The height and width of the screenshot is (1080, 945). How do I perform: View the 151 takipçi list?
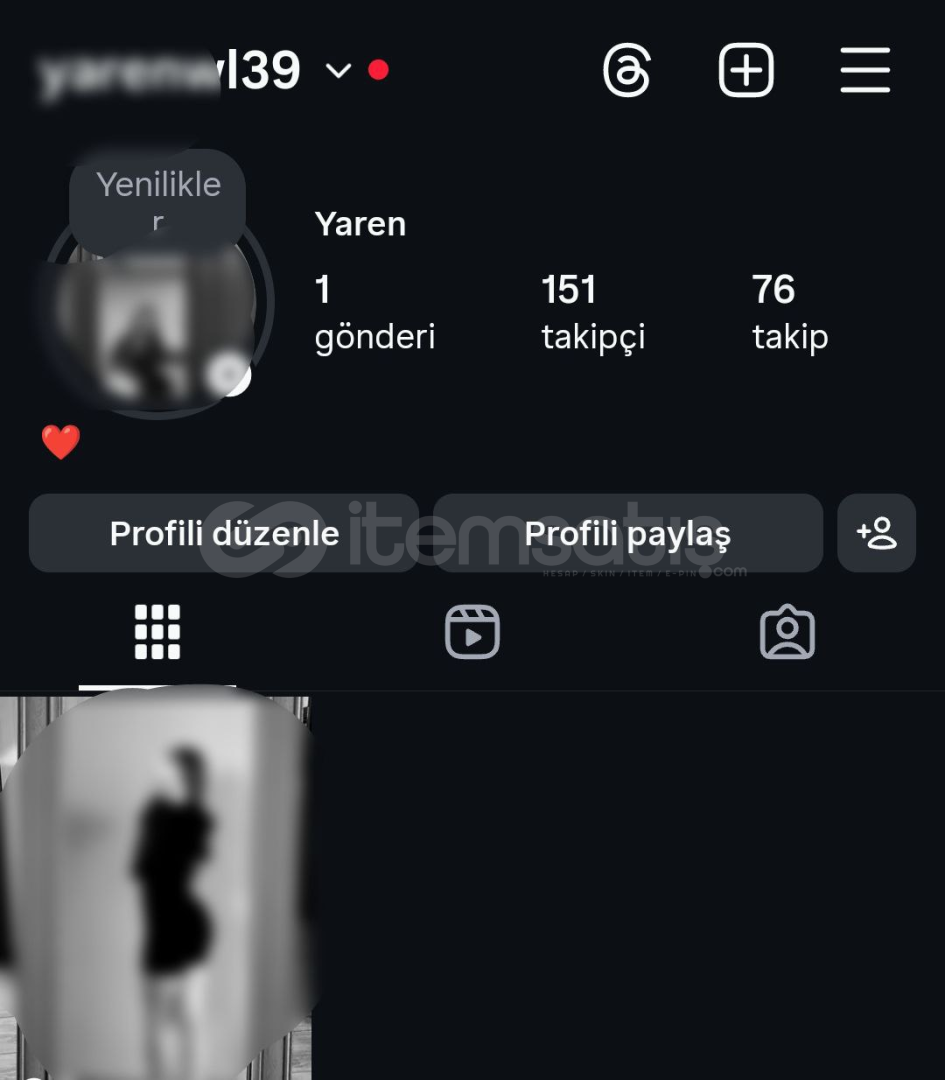tap(592, 312)
